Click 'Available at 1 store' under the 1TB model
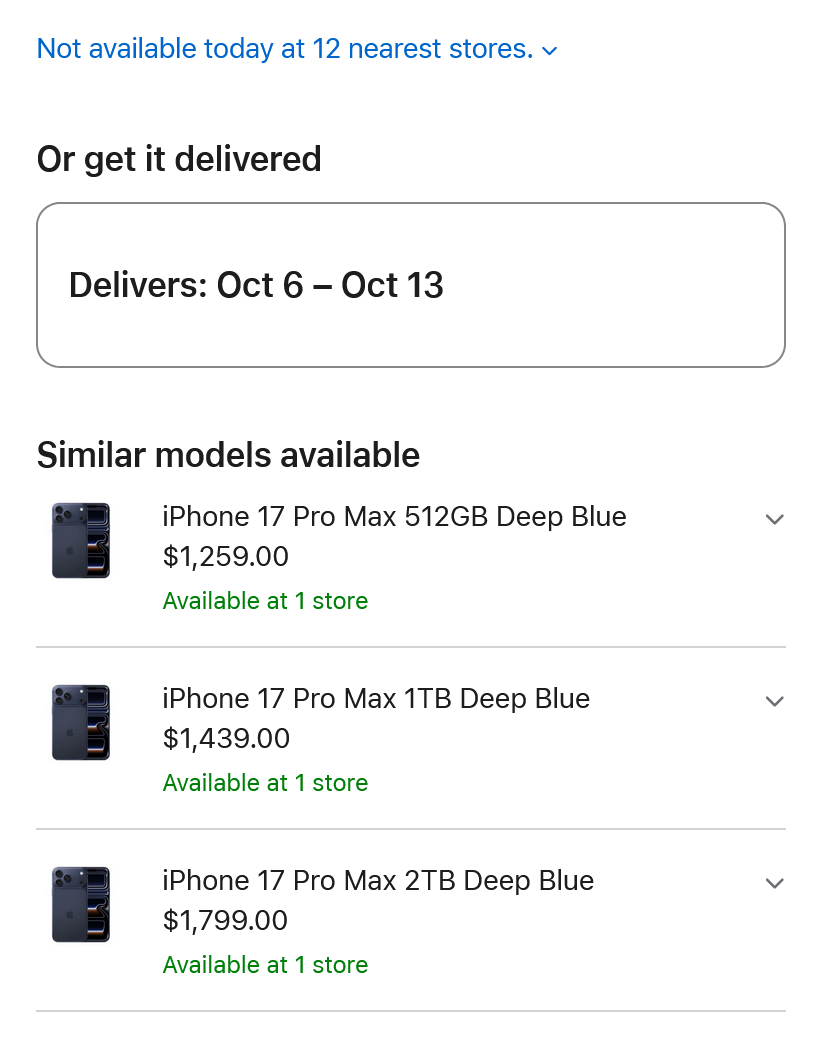This screenshot has width=840, height=1054. tap(265, 782)
